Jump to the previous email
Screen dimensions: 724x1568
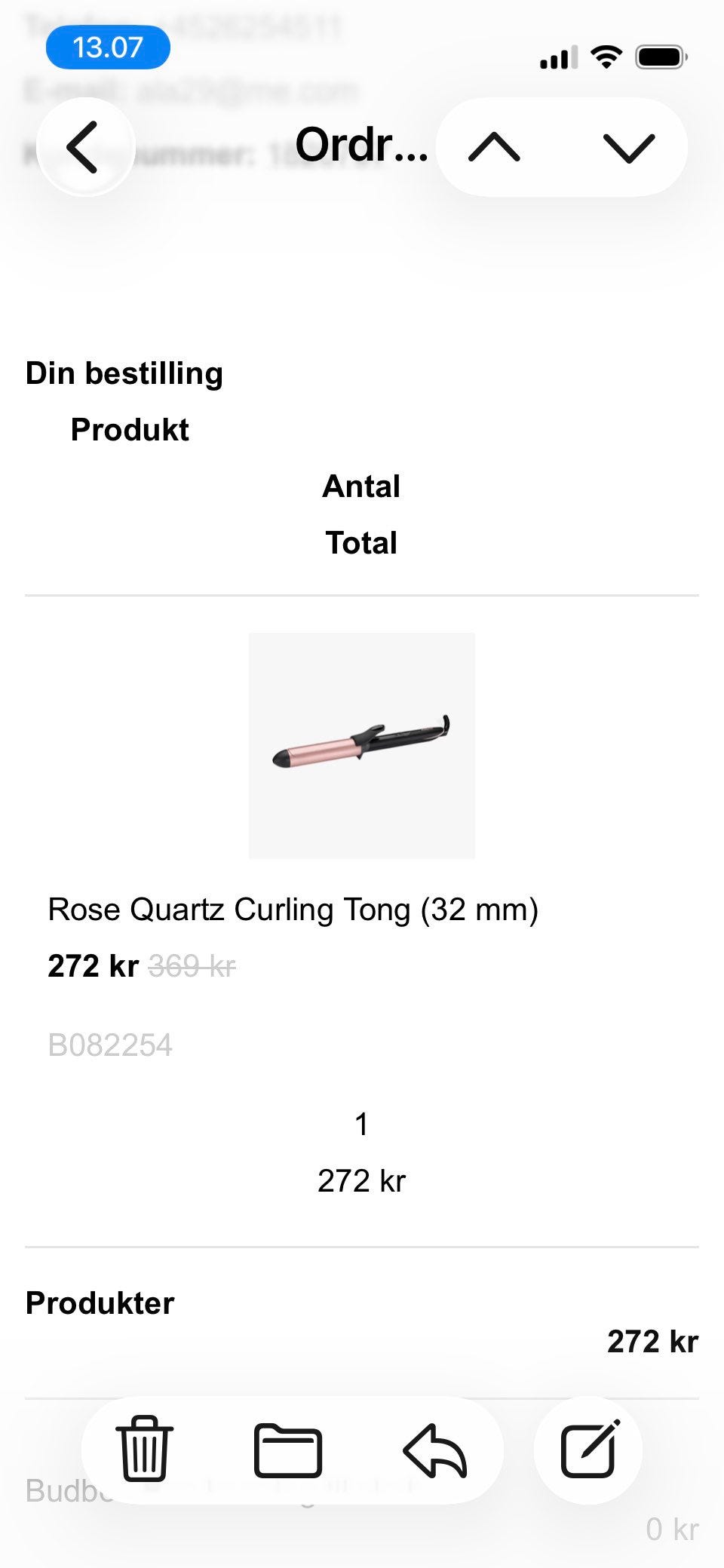click(494, 147)
